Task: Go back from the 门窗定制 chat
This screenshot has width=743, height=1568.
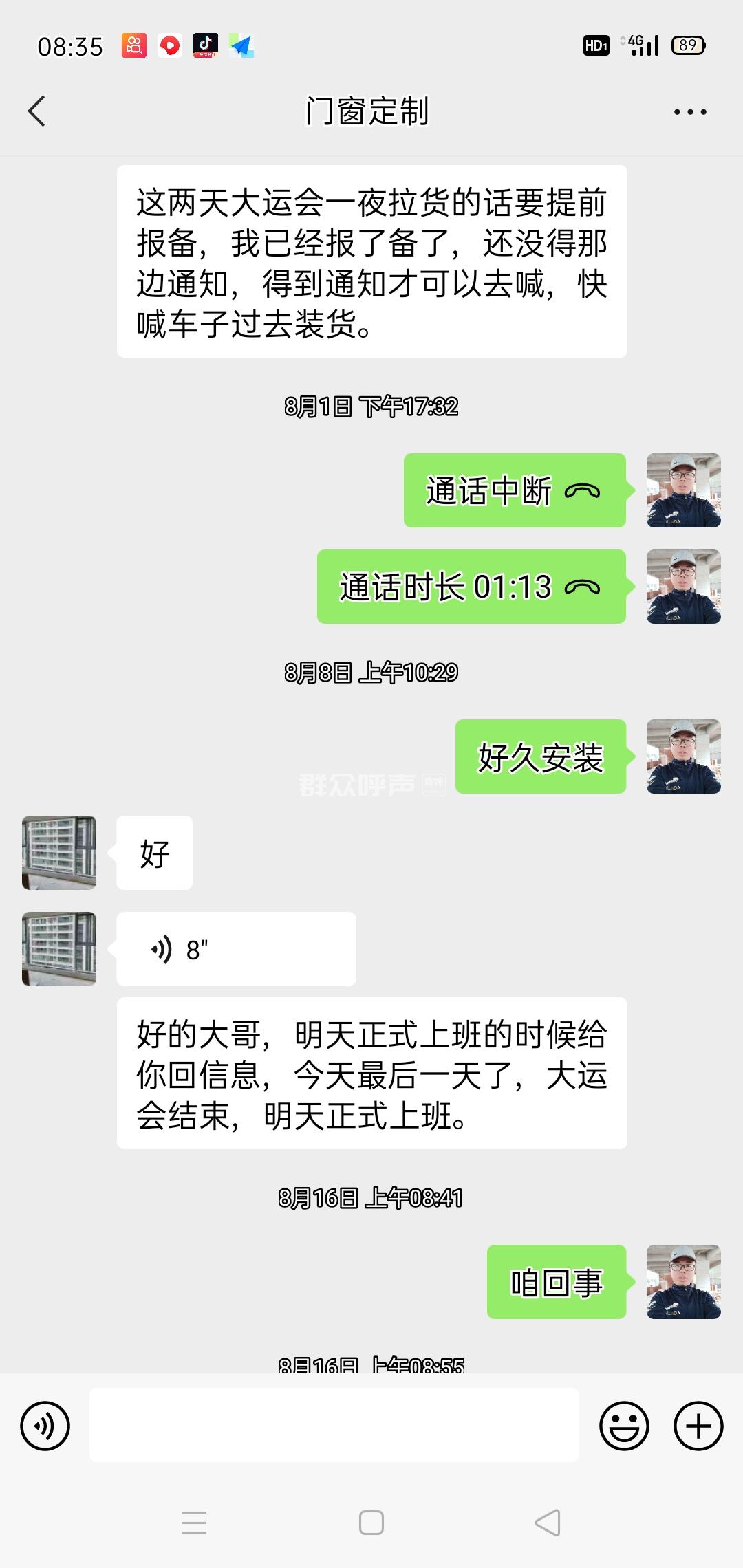Action: (x=37, y=111)
